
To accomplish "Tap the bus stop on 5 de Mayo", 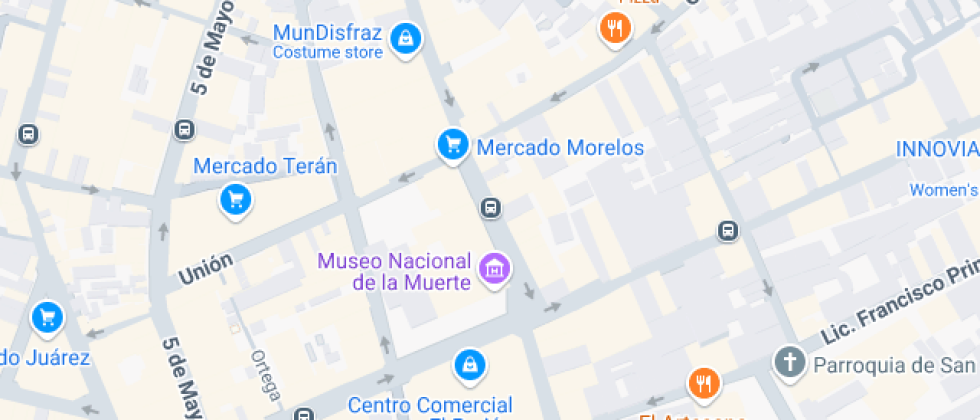I will coord(184,129).
